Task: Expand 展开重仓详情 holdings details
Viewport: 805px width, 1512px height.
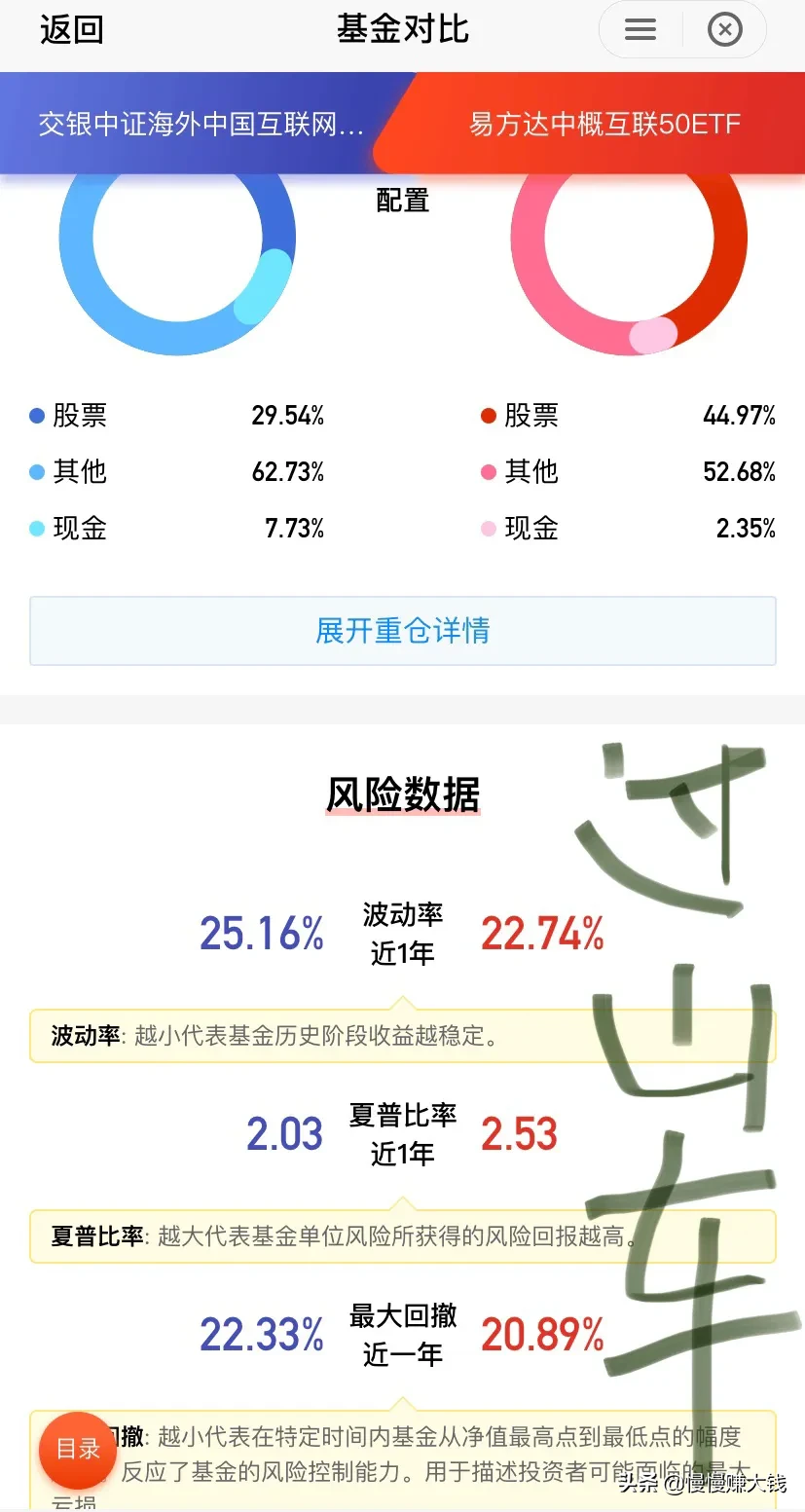Action: tap(402, 631)
